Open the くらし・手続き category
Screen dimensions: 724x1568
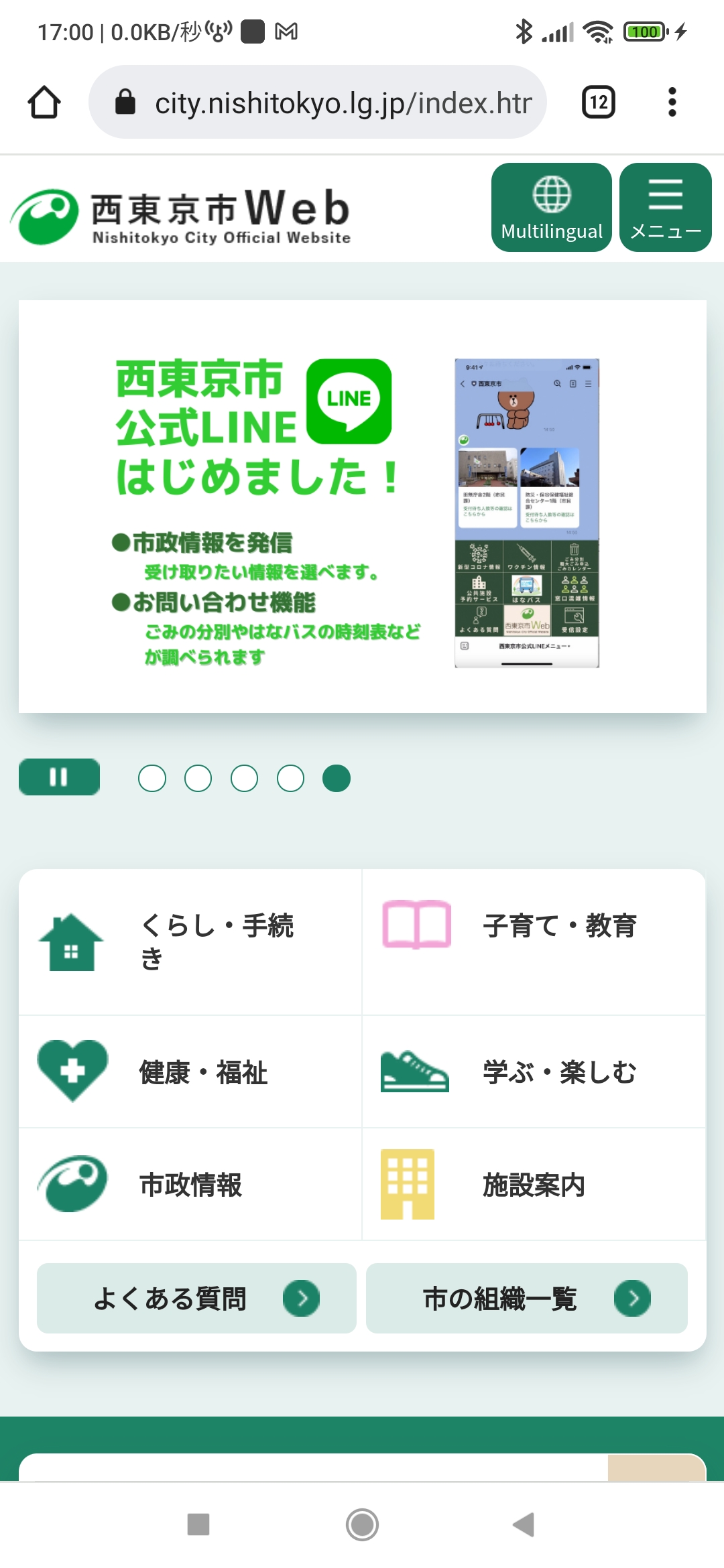pyautogui.click(x=190, y=941)
